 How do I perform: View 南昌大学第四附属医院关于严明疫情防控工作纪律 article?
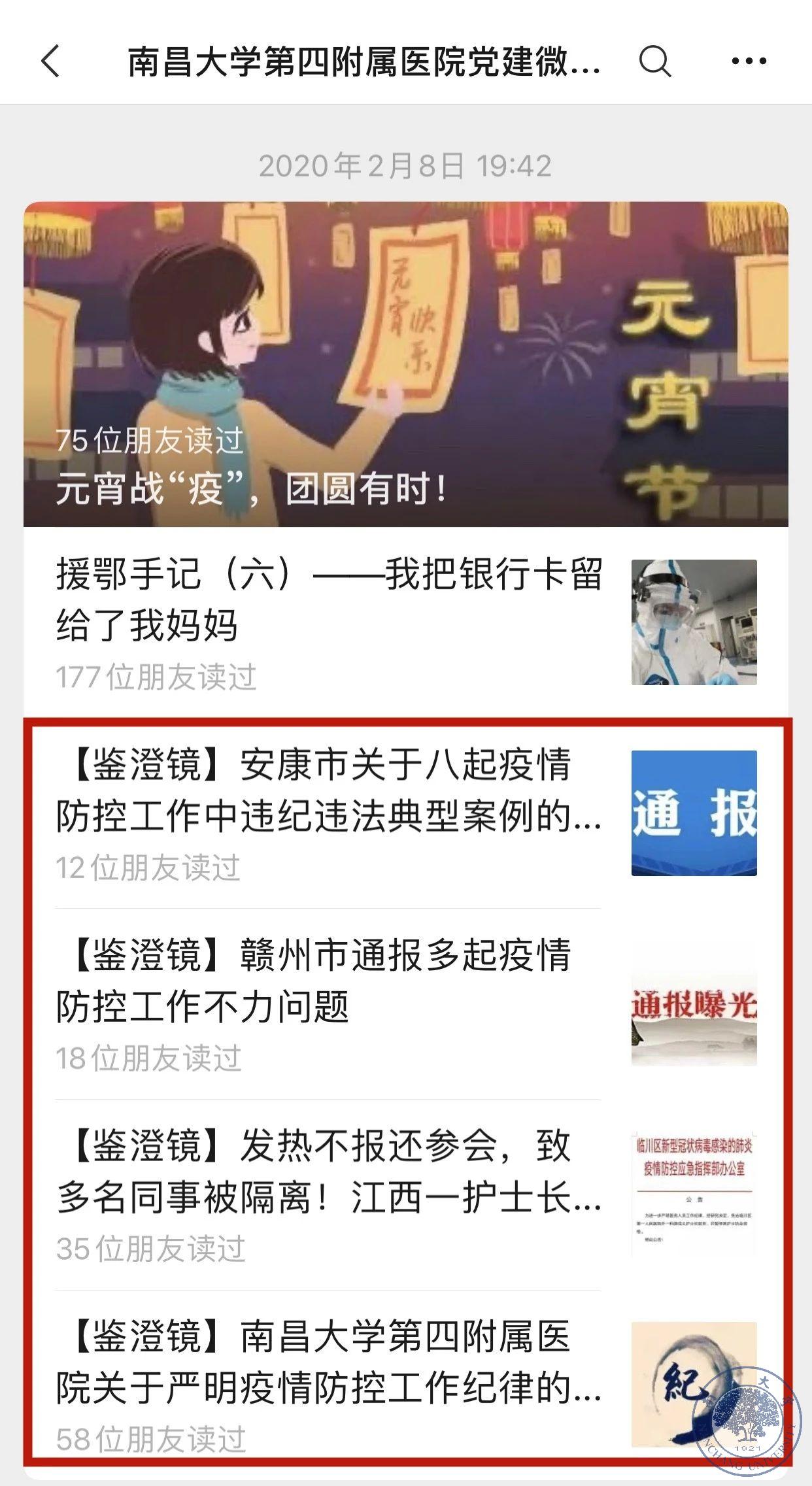pyautogui.click(x=328, y=1362)
